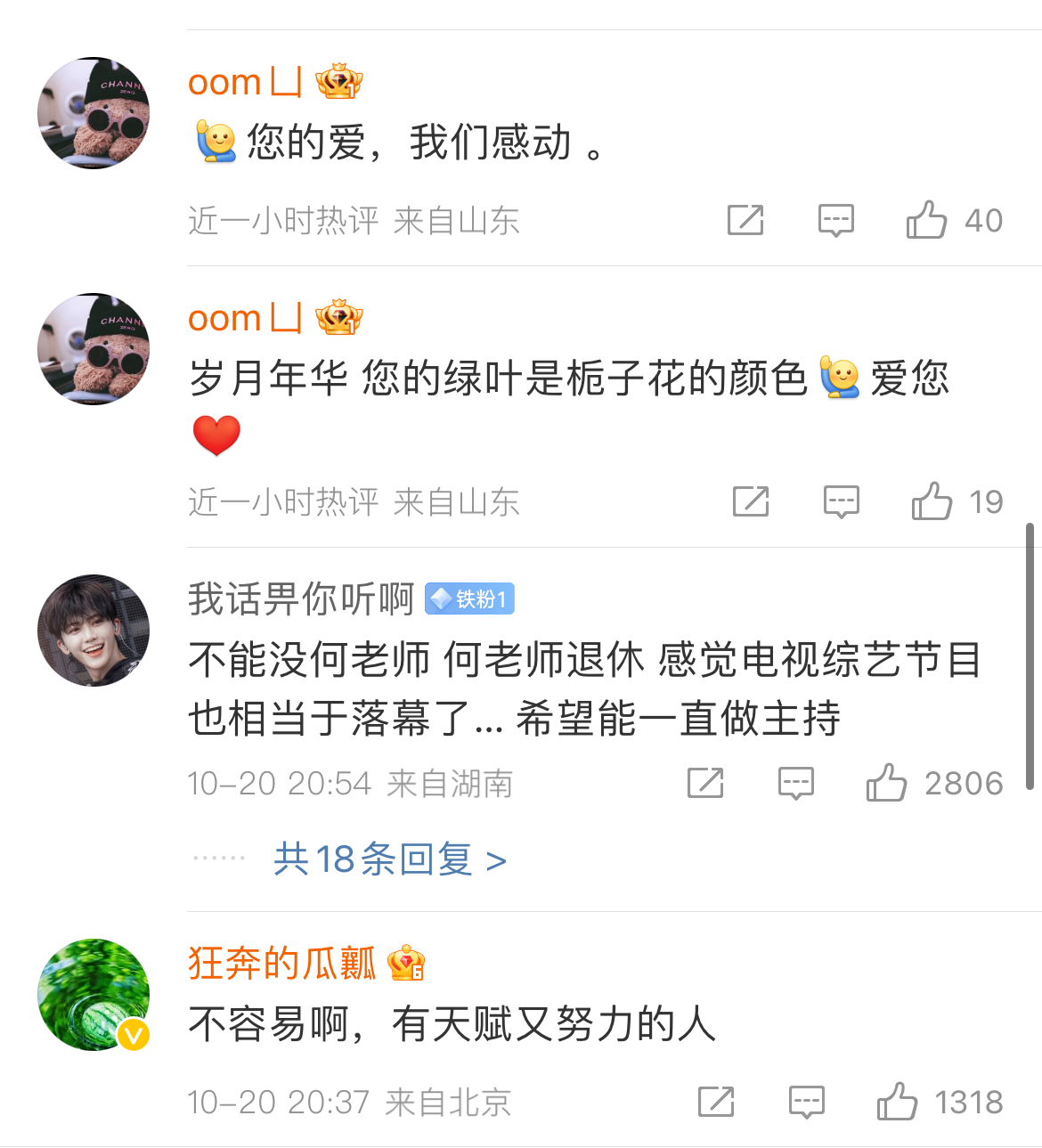1042x1148 pixels.
Task: Like 我话畀你听啊's comment
Action: [x=886, y=783]
